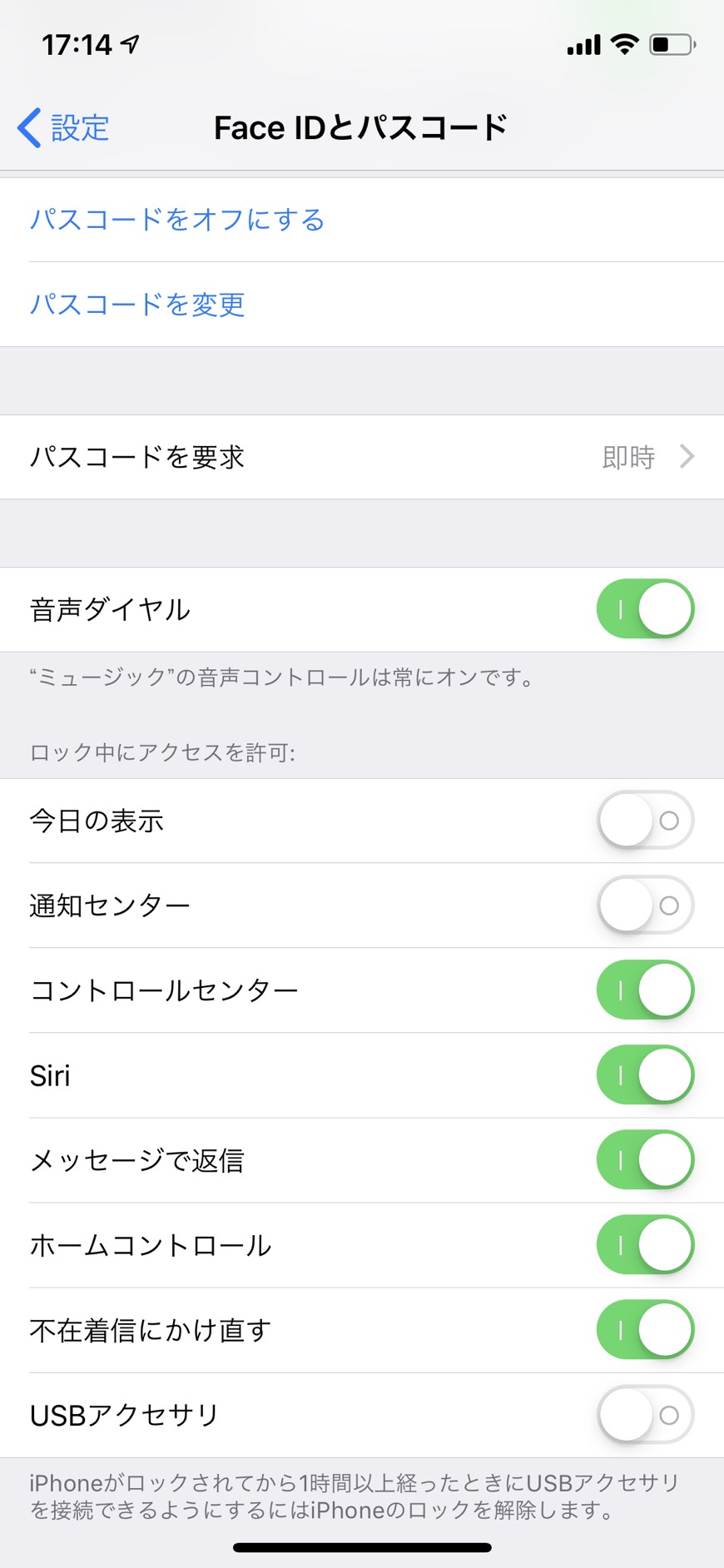This screenshot has height=1568, width=724.
Task: Enable 今日の表示 on lock screen
Action: point(645,821)
